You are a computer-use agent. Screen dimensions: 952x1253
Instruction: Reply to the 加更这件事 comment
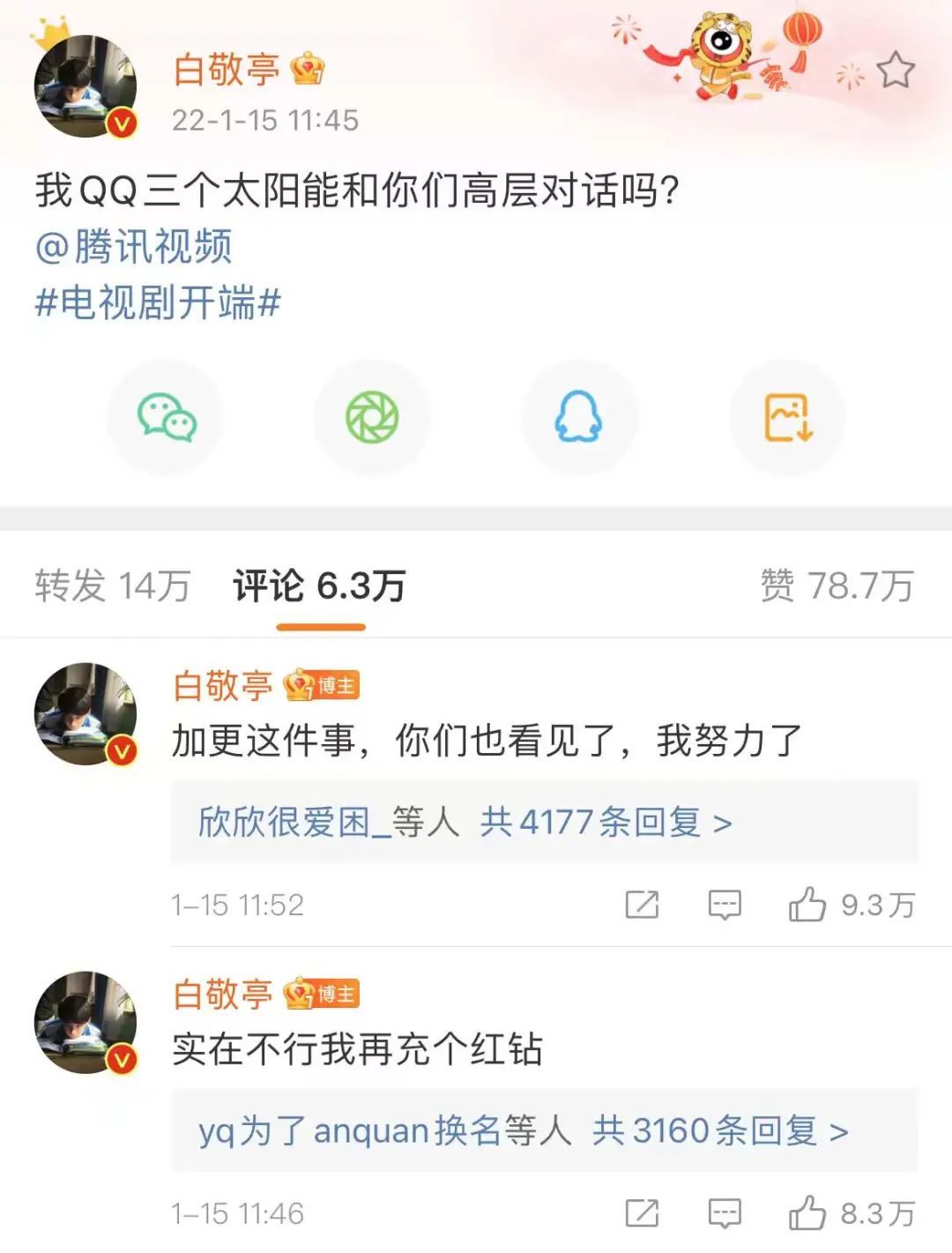point(725,904)
